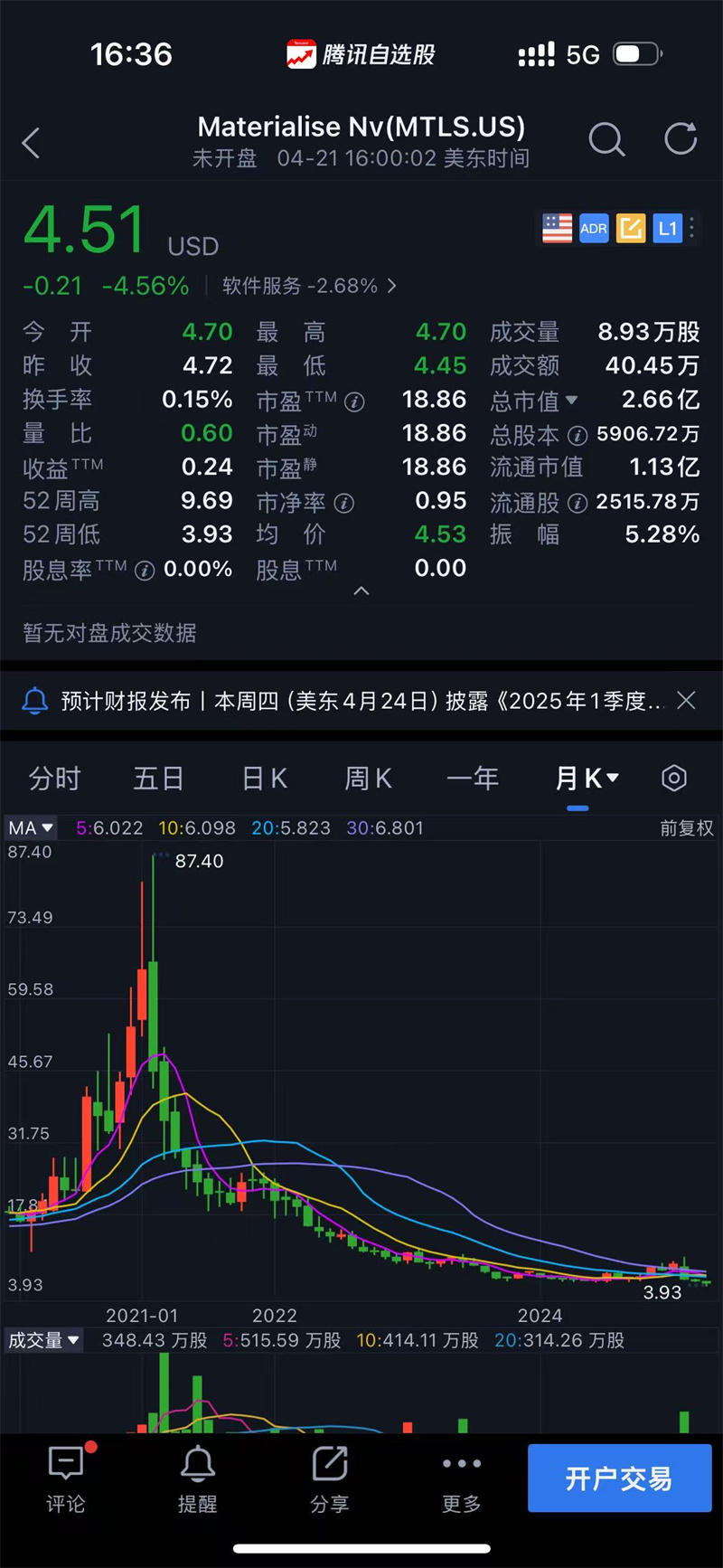This screenshot has width=723, height=1568.
Task: Change the 前复权 adjustment setting
Action: coord(686,828)
